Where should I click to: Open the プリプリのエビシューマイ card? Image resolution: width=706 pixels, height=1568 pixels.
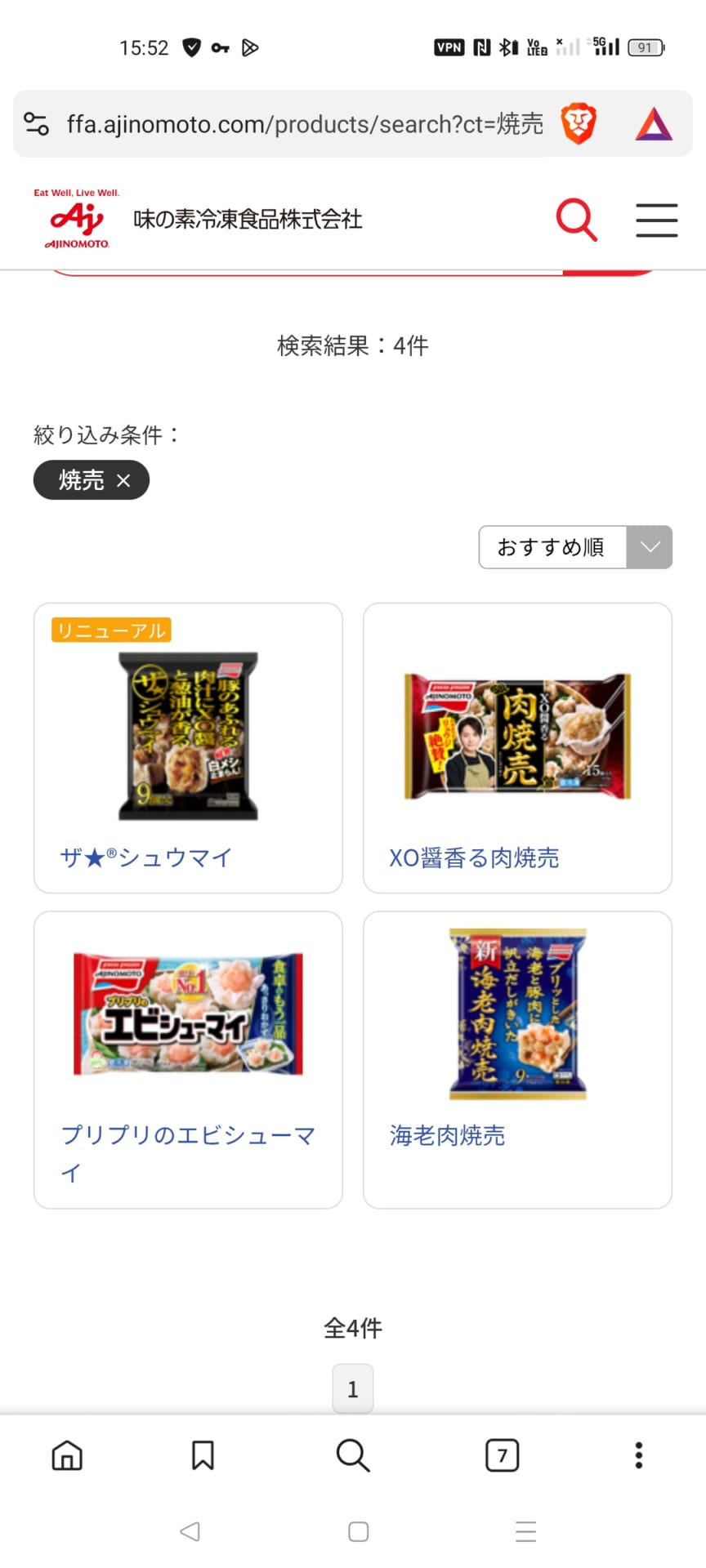pyautogui.click(x=188, y=1059)
